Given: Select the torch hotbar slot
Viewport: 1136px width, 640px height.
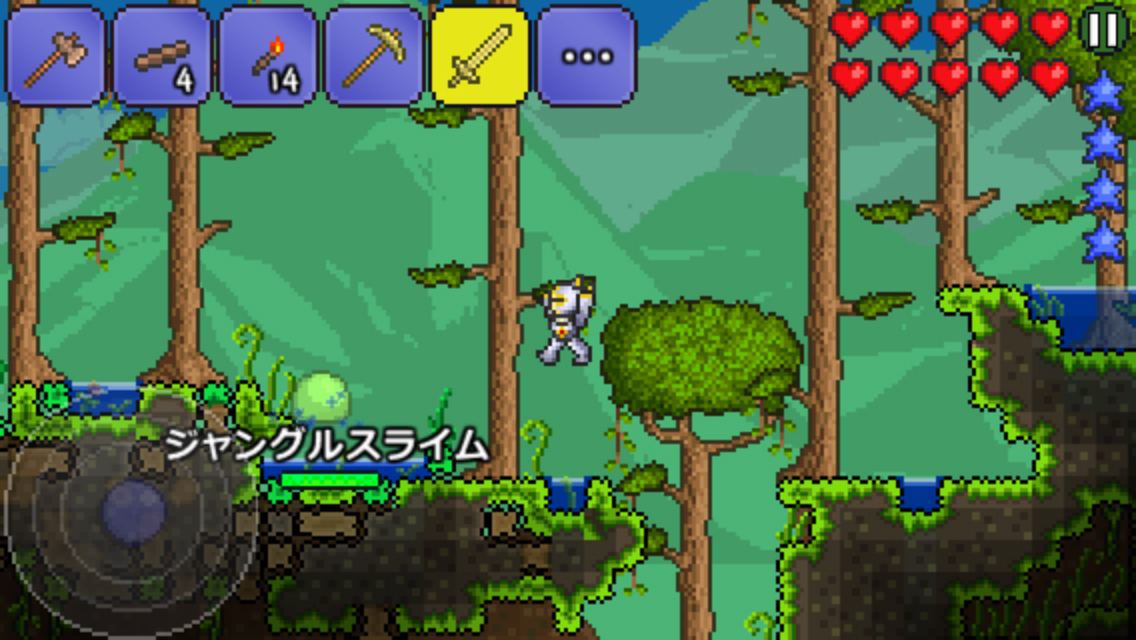Looking at the screenshot, I should point(268,56).
